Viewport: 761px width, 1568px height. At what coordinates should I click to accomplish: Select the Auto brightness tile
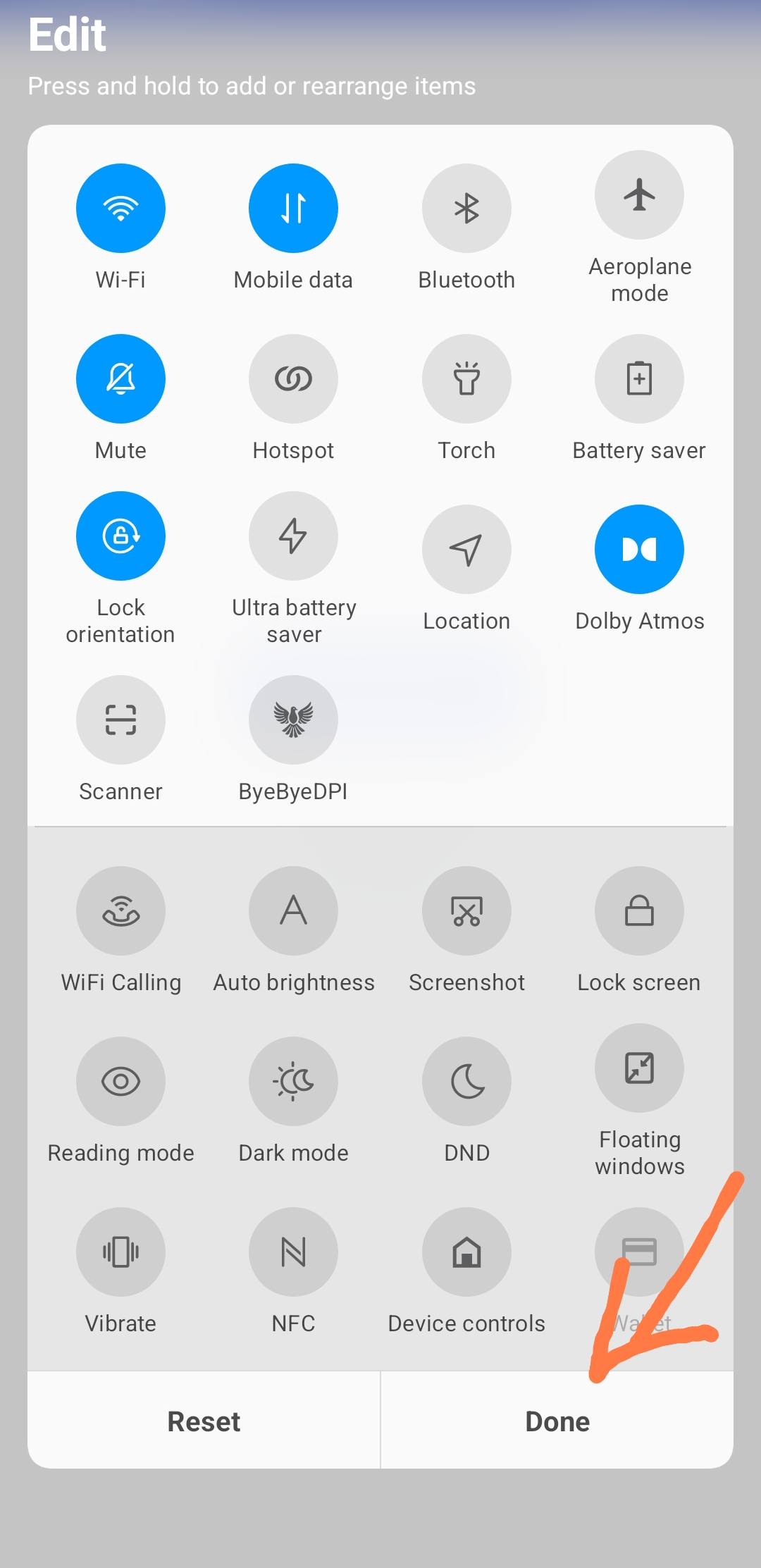coord(293,910)
